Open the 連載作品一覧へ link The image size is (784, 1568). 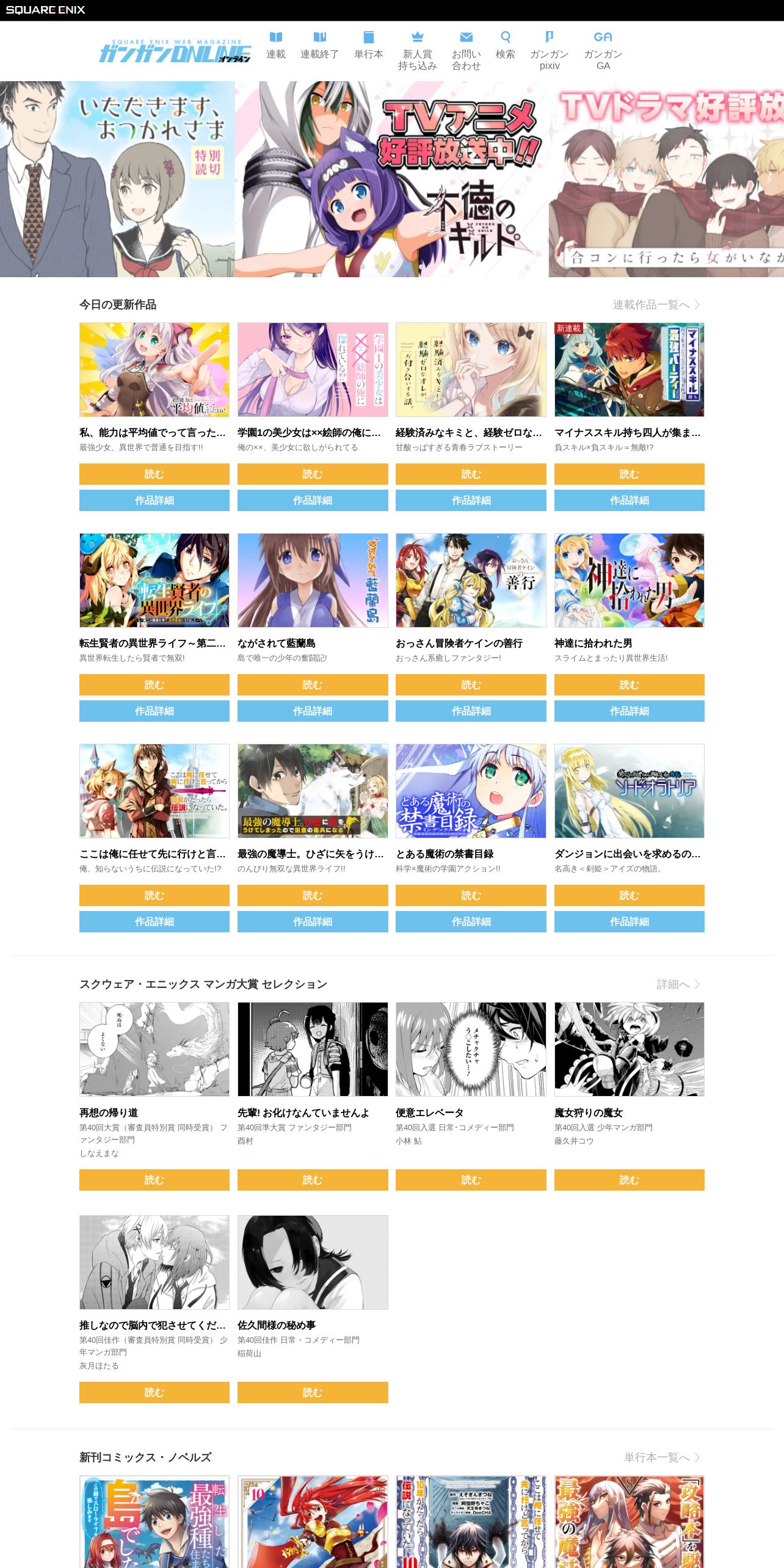click(656, 305)
